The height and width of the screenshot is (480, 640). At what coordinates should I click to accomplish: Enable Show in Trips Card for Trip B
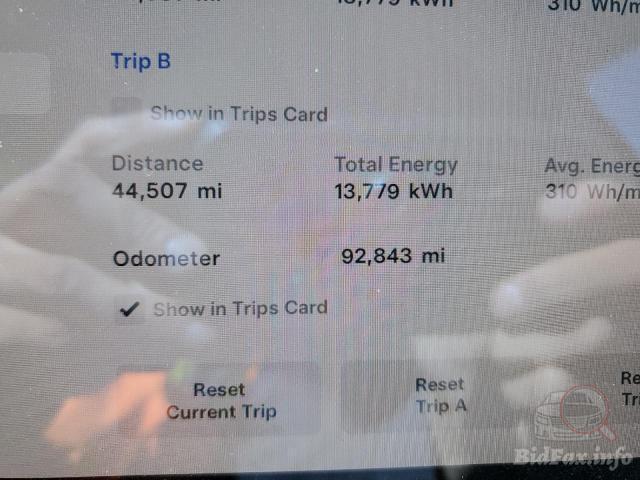(127, 113)
